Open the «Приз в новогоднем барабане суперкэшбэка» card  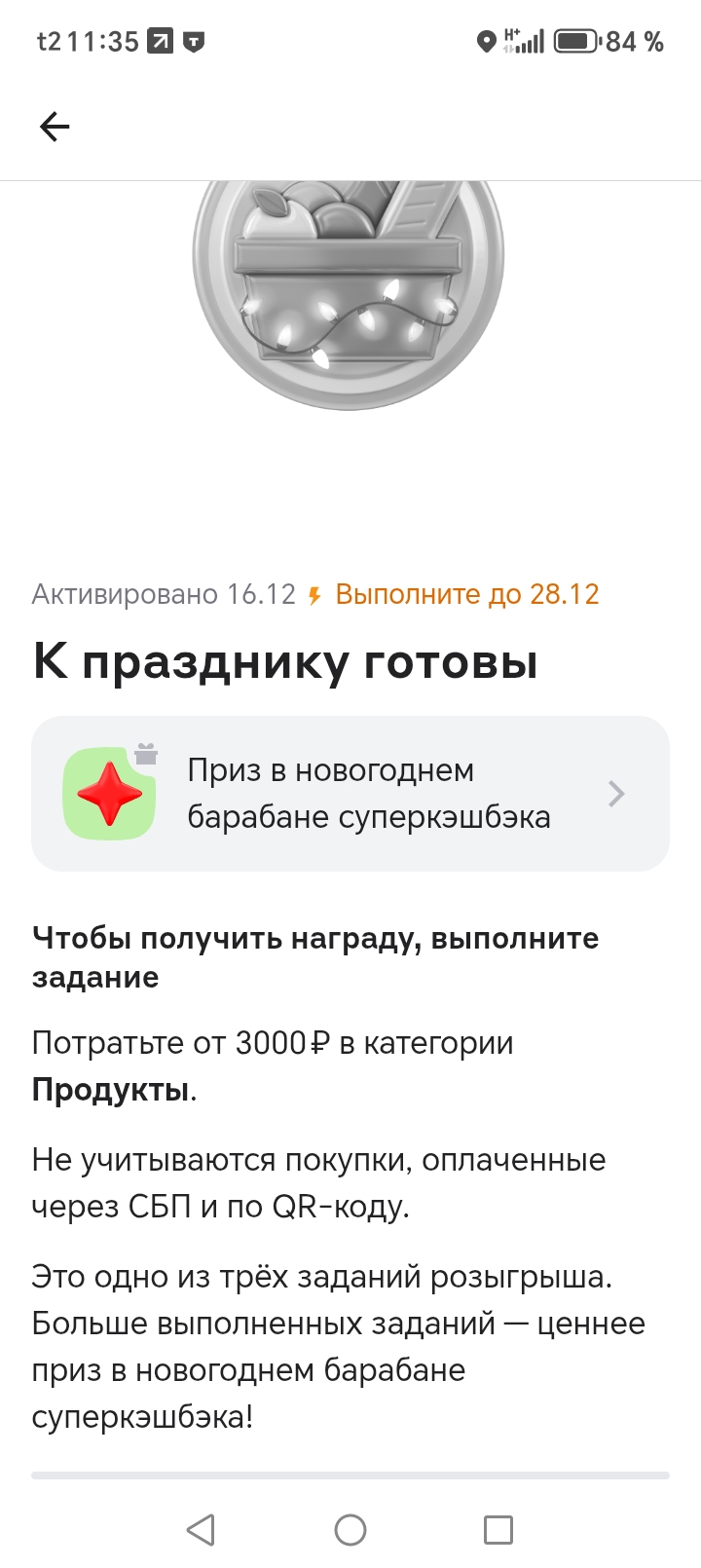click(x=350, y=794)
